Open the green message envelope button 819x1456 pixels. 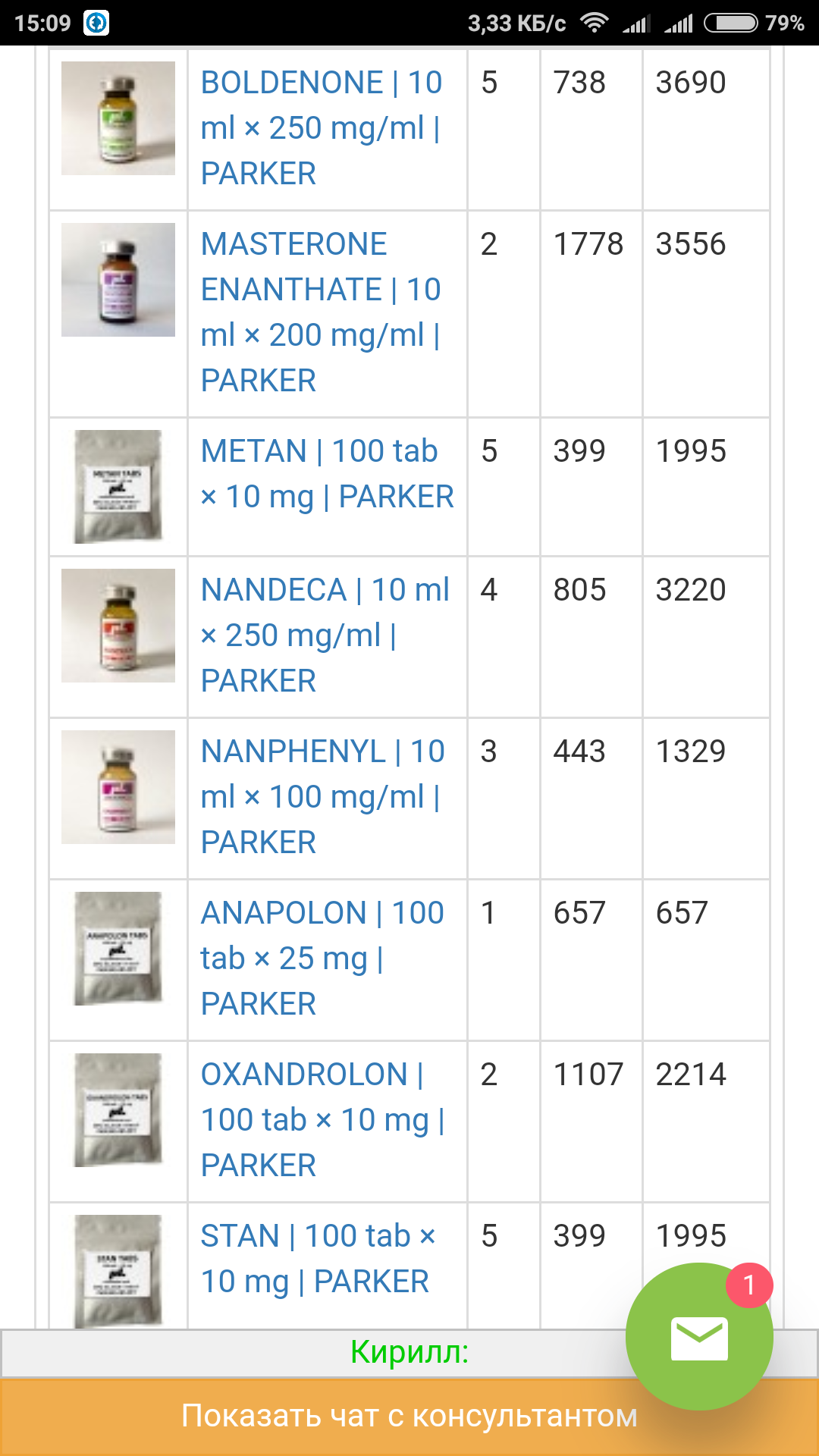(x=698, y=1338)
